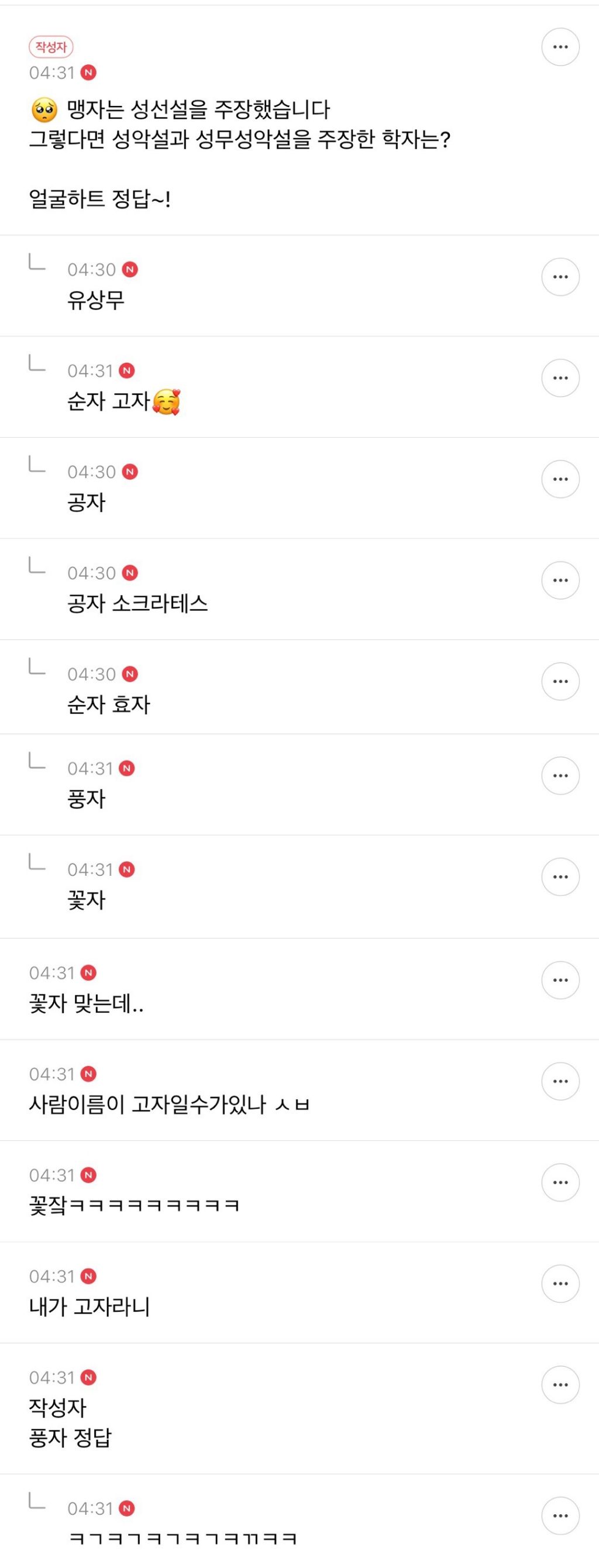Screen dimensions: 599x1568
Task: Open the three-dot menu for reply 유상무
Action: pos(560,277)
